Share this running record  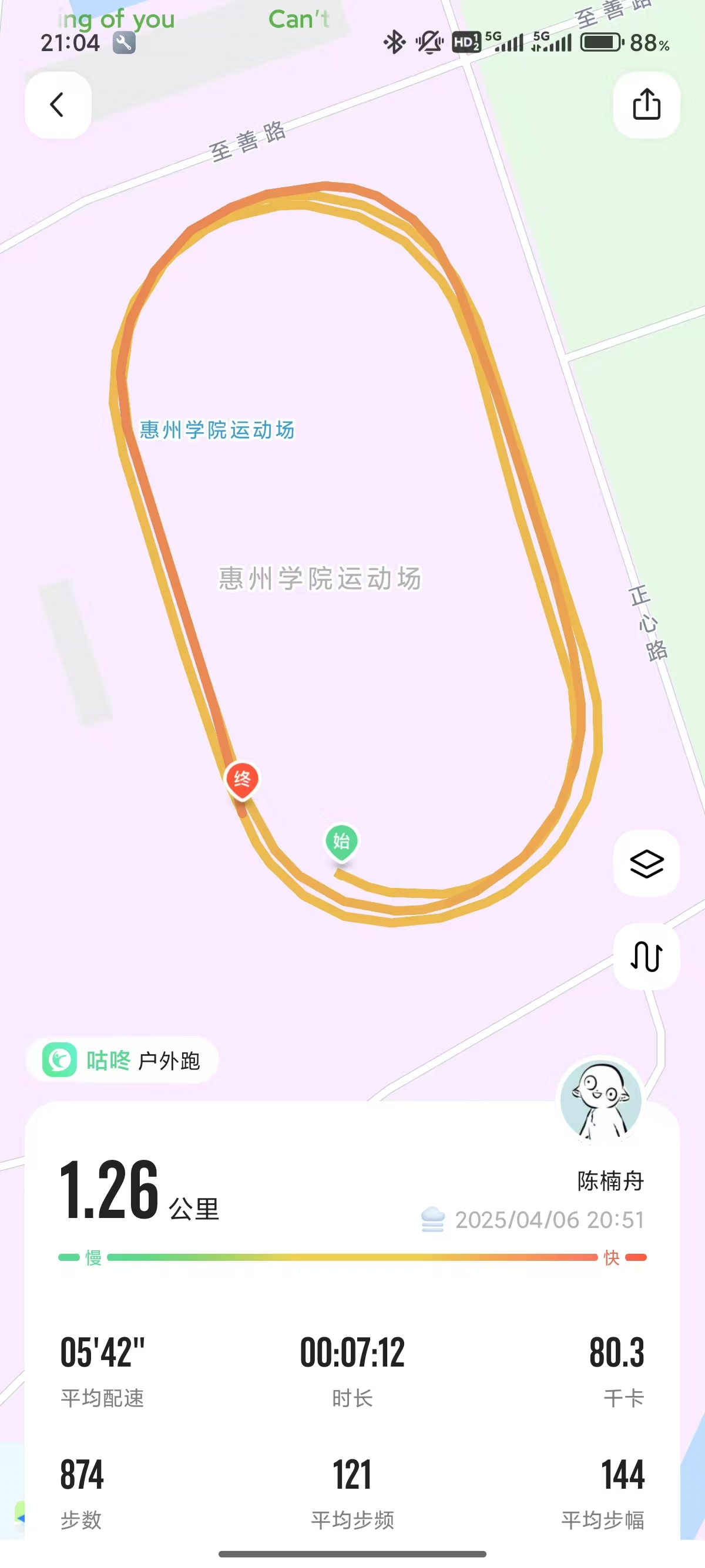pos(646,105)
